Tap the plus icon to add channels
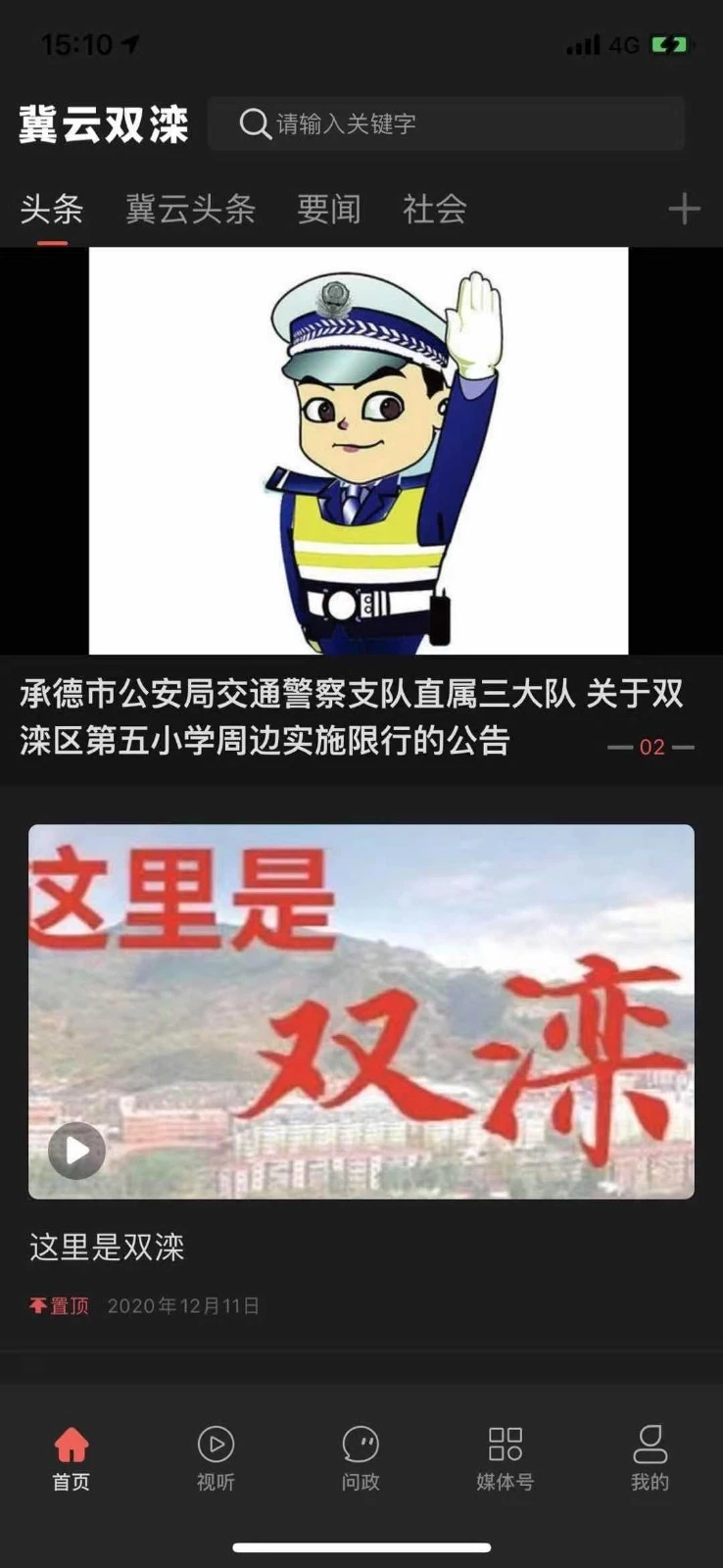 pos(684,210)
